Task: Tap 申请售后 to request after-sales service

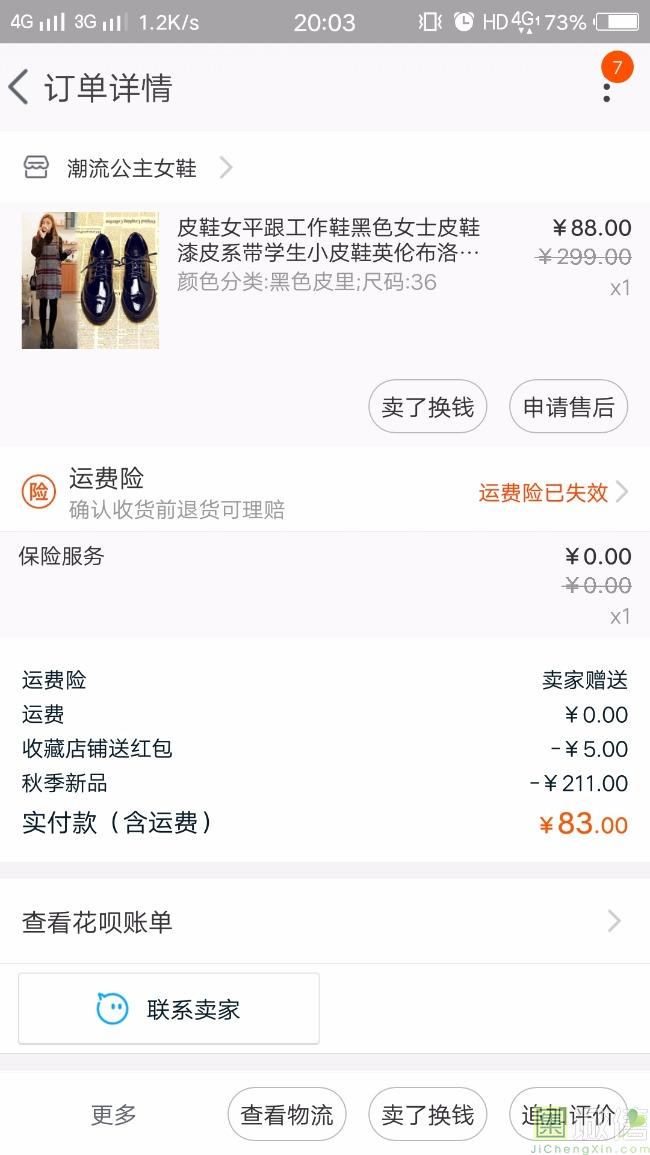Action: (568, 407)
